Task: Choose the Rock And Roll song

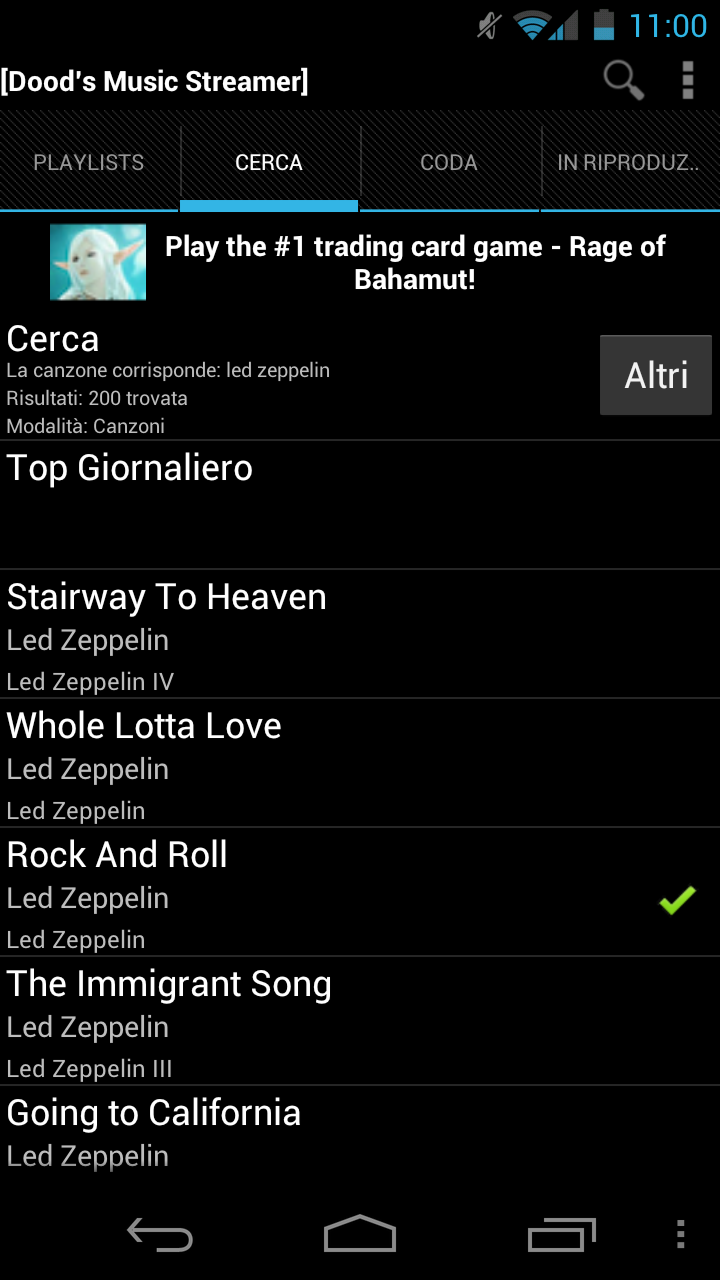Action: [x=360, y=892]
